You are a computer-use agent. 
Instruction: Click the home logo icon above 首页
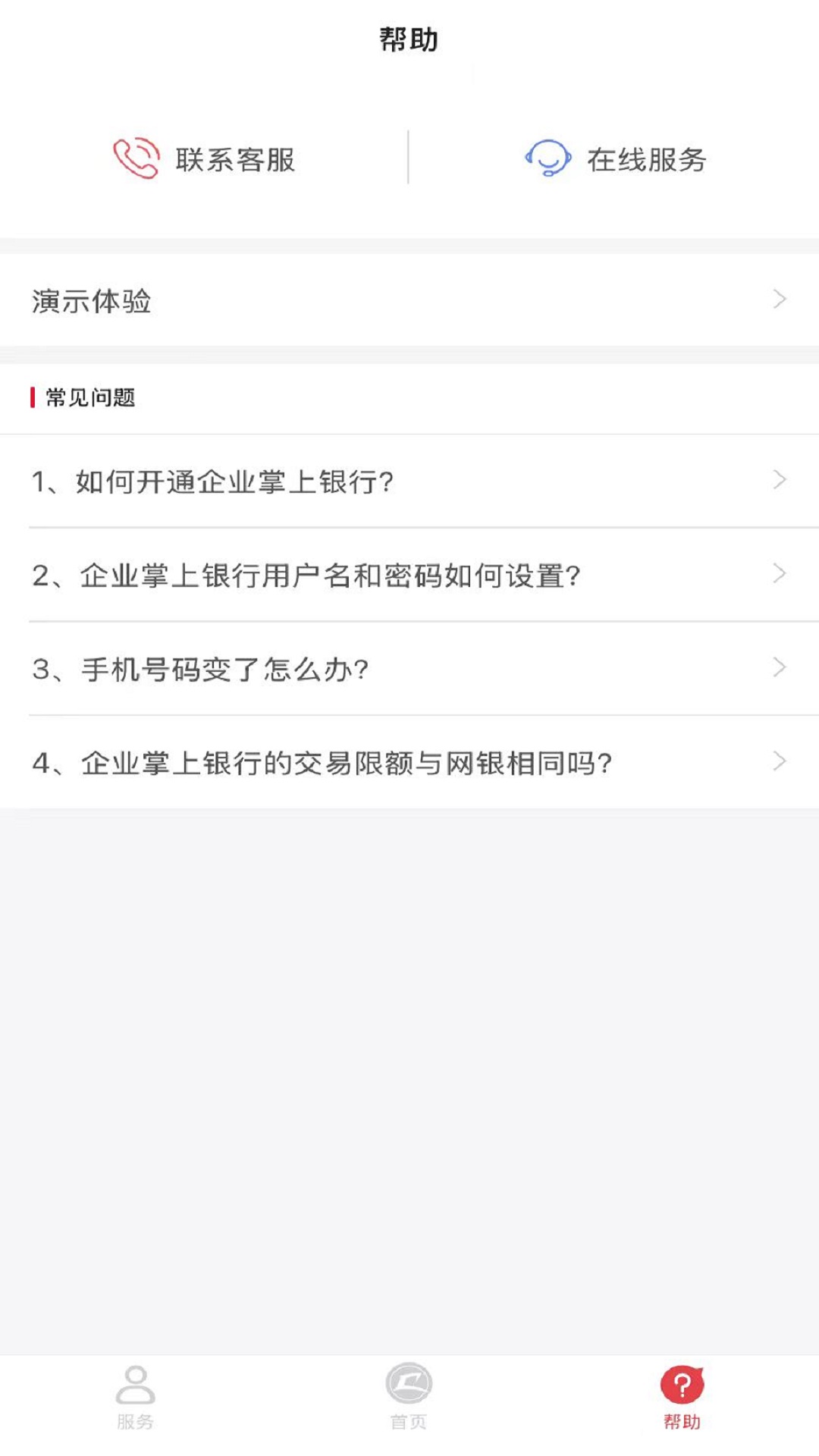point(409,1382)
